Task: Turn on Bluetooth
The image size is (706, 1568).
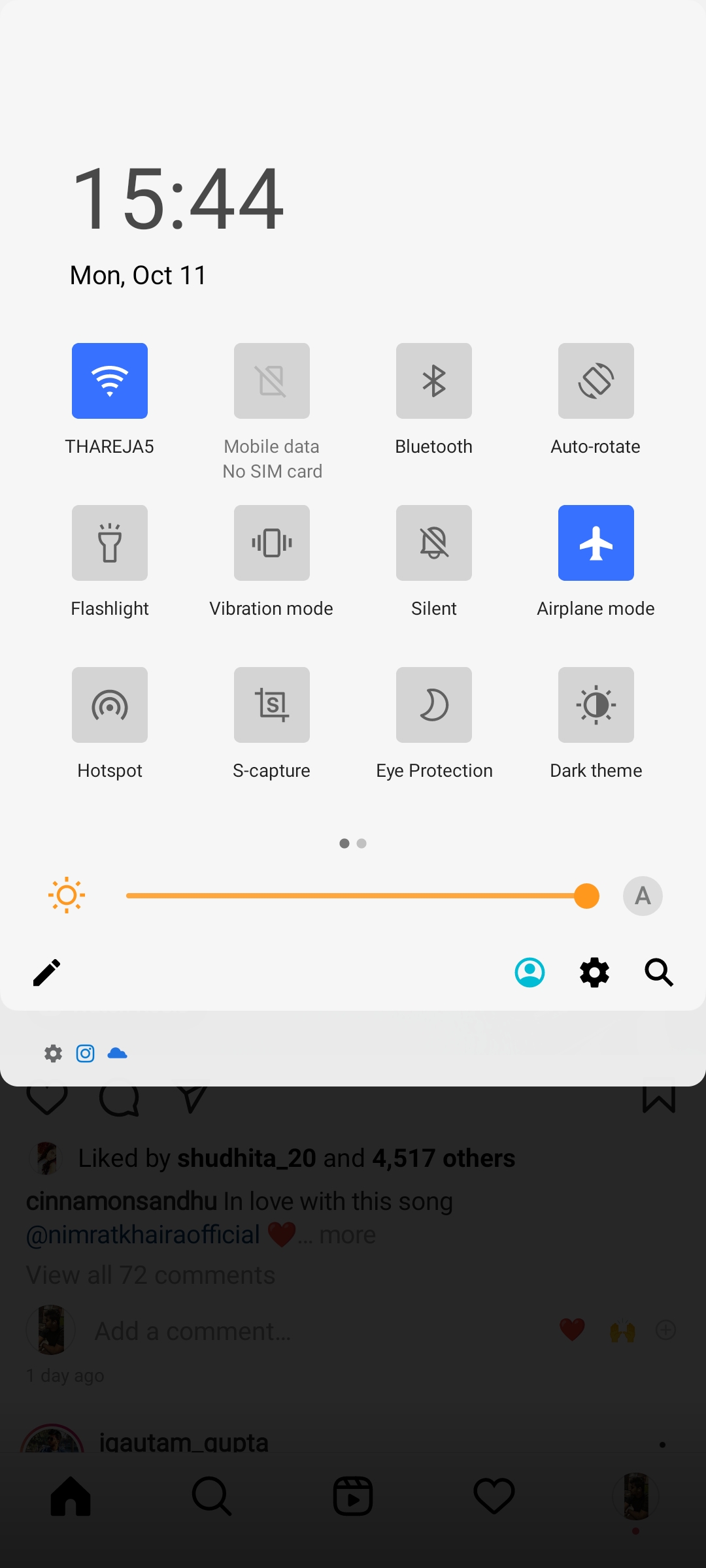Action: pyautogui.click(x=434, y=381)
